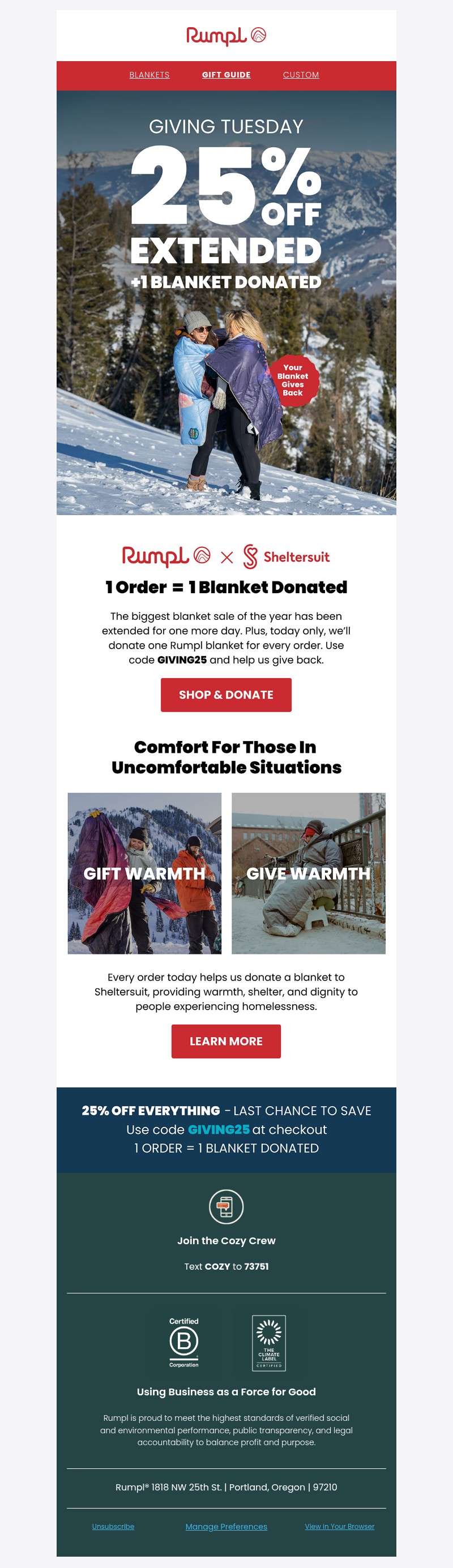Open Manage Preferences

226,1526
